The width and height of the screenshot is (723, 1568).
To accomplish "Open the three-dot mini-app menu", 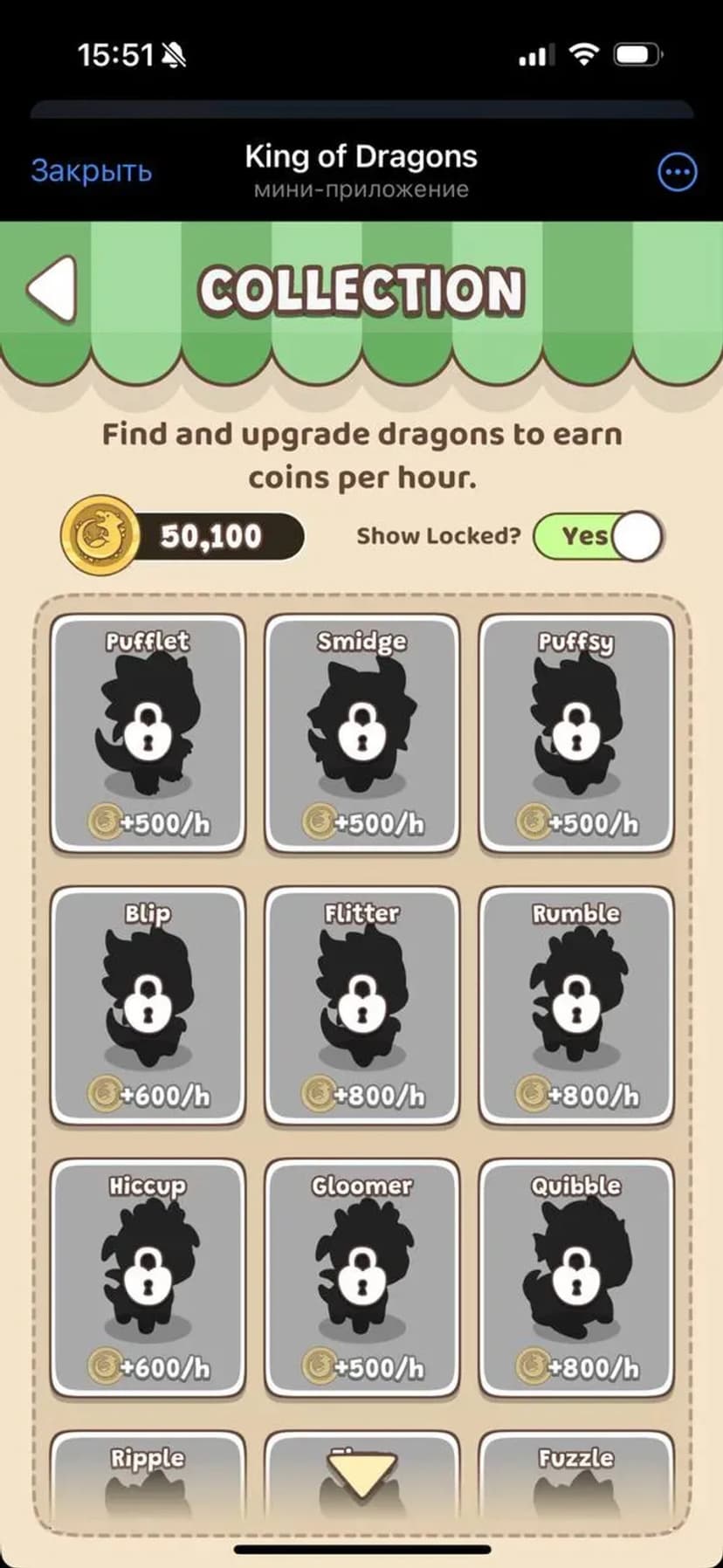I will tap(677, 172).
